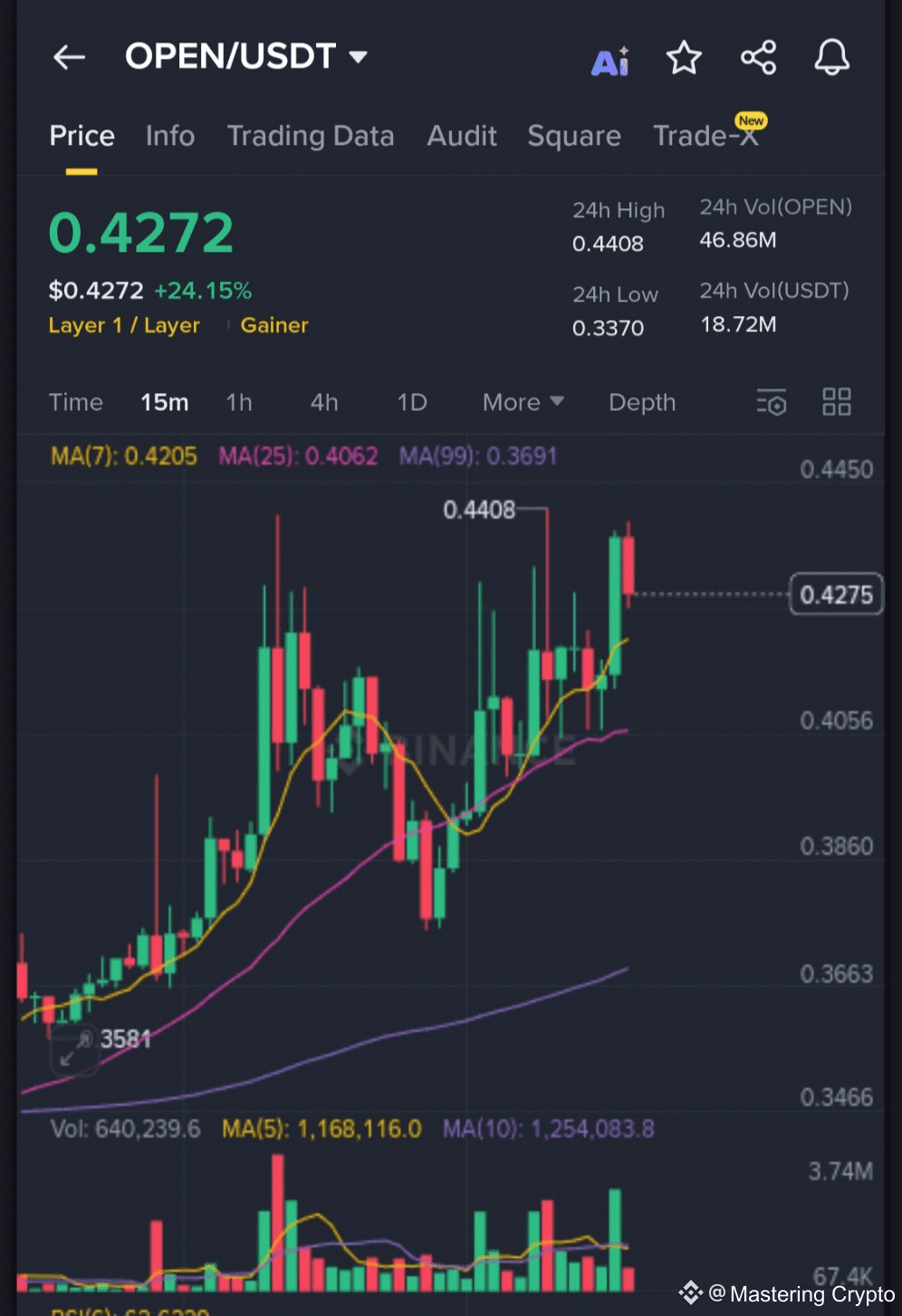Select the 4h chart interval

[x=324, y=402]
